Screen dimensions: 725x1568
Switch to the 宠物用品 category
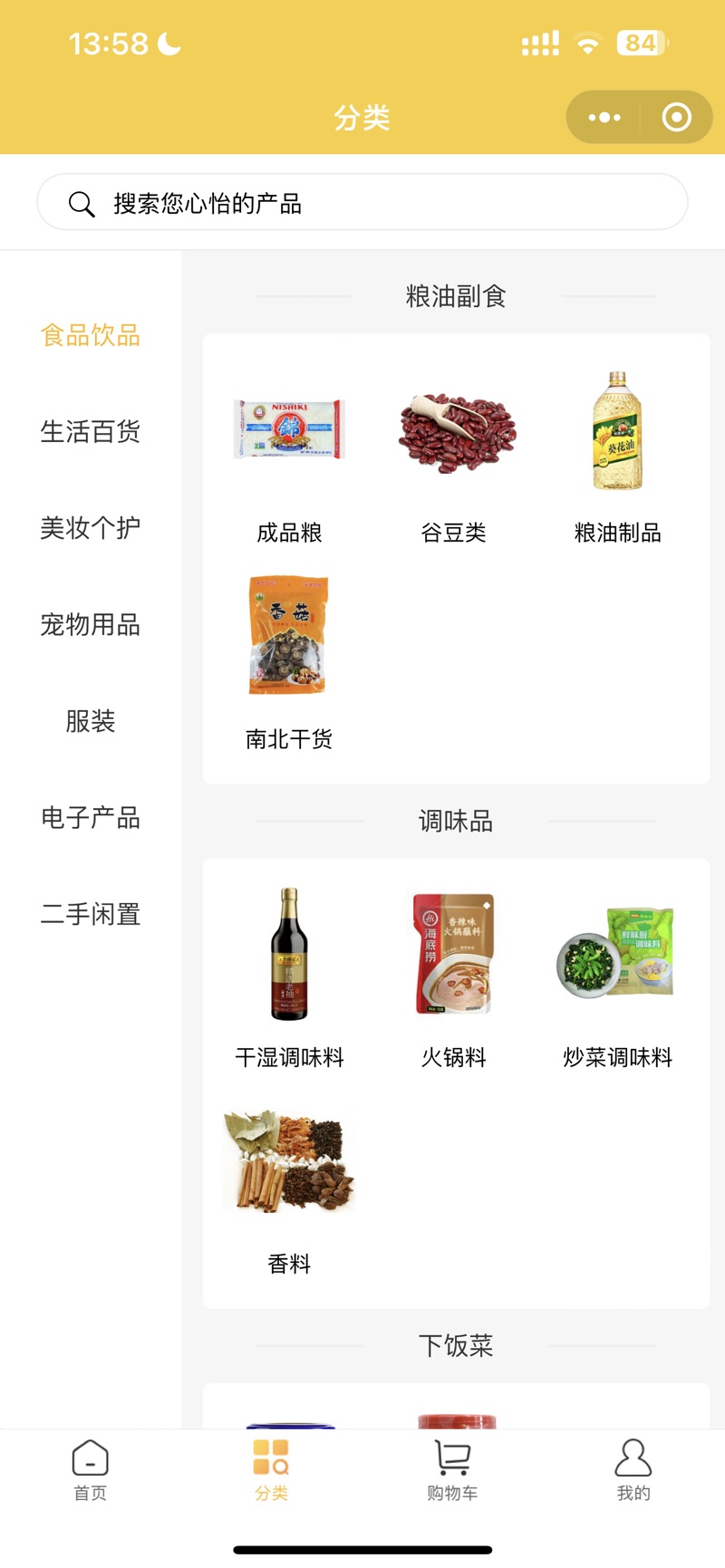[x=91, y=625]
